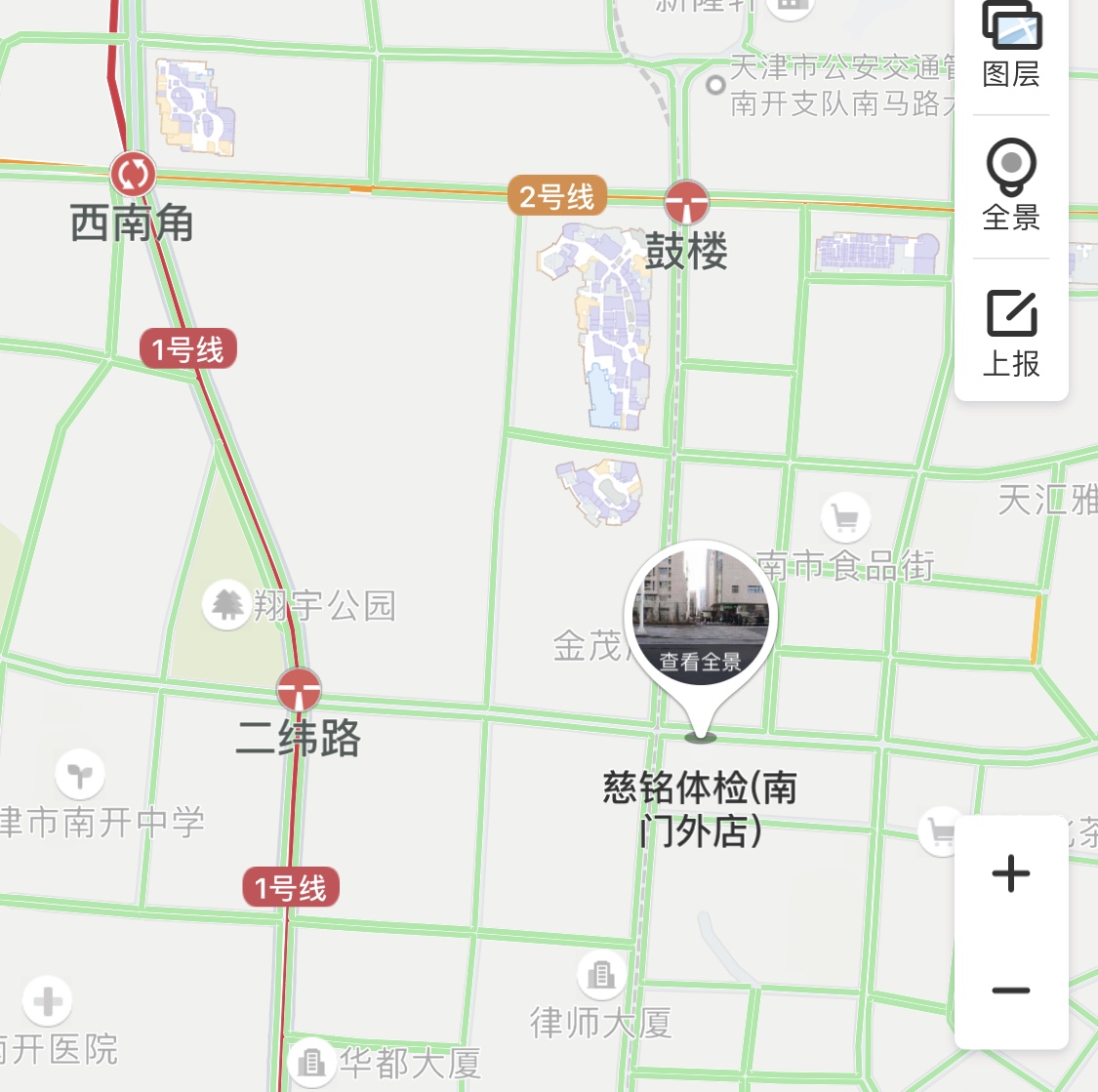Zoom in with the plus button
The height and width of the screenshot is (1092, 1098).
1011,872
